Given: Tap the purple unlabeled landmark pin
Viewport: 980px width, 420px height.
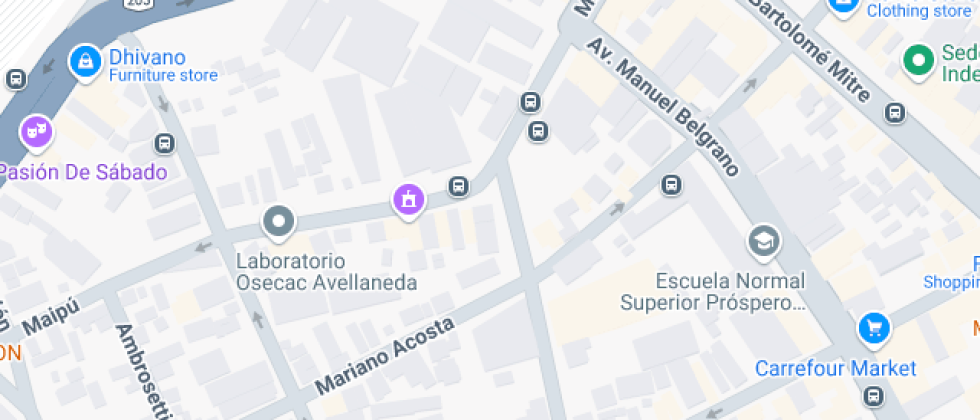Looking at the screenshot, I should coord(407,200).
